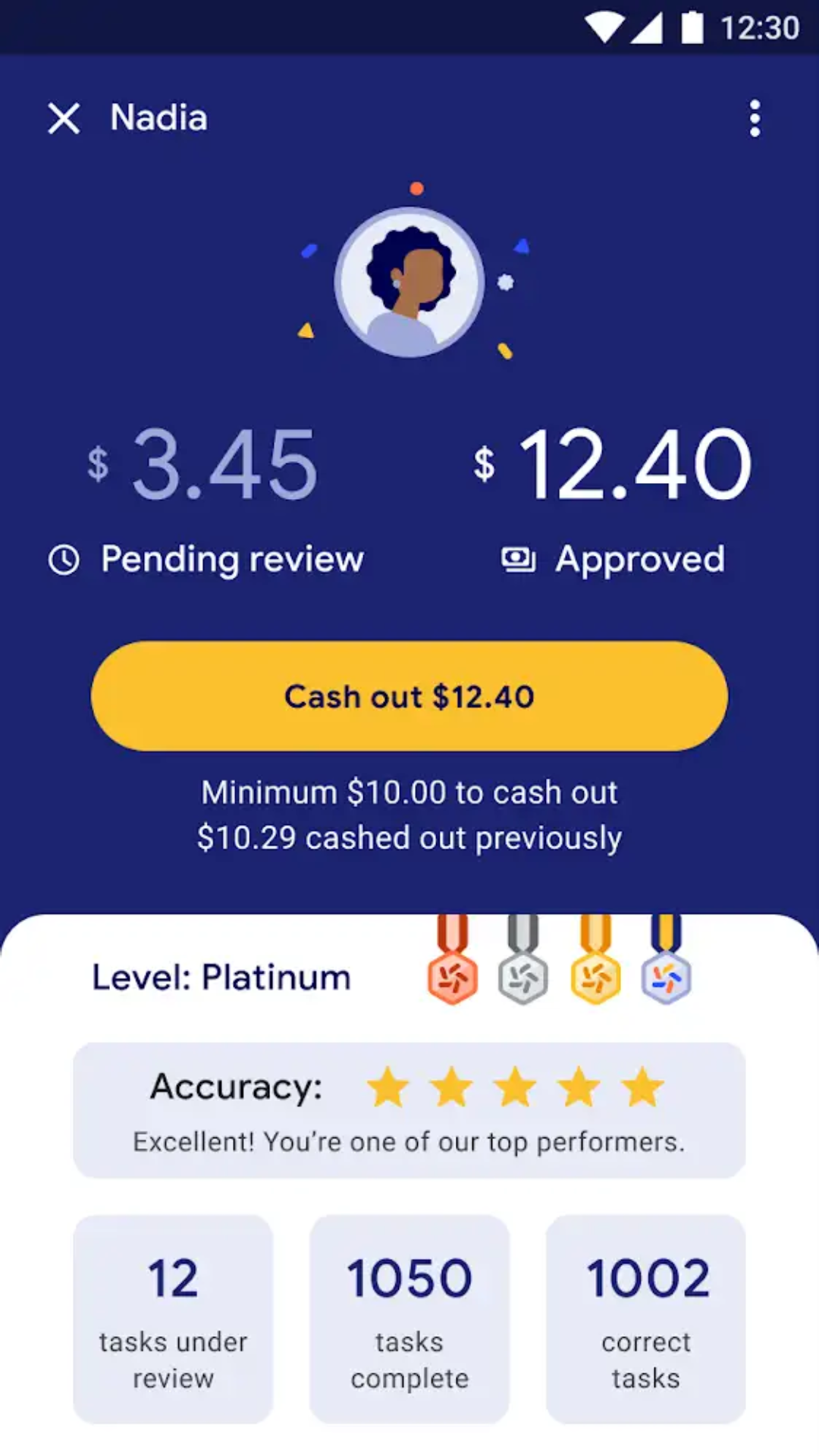
Task: Tap the Cash out $12.40 button
Action: 409,696
